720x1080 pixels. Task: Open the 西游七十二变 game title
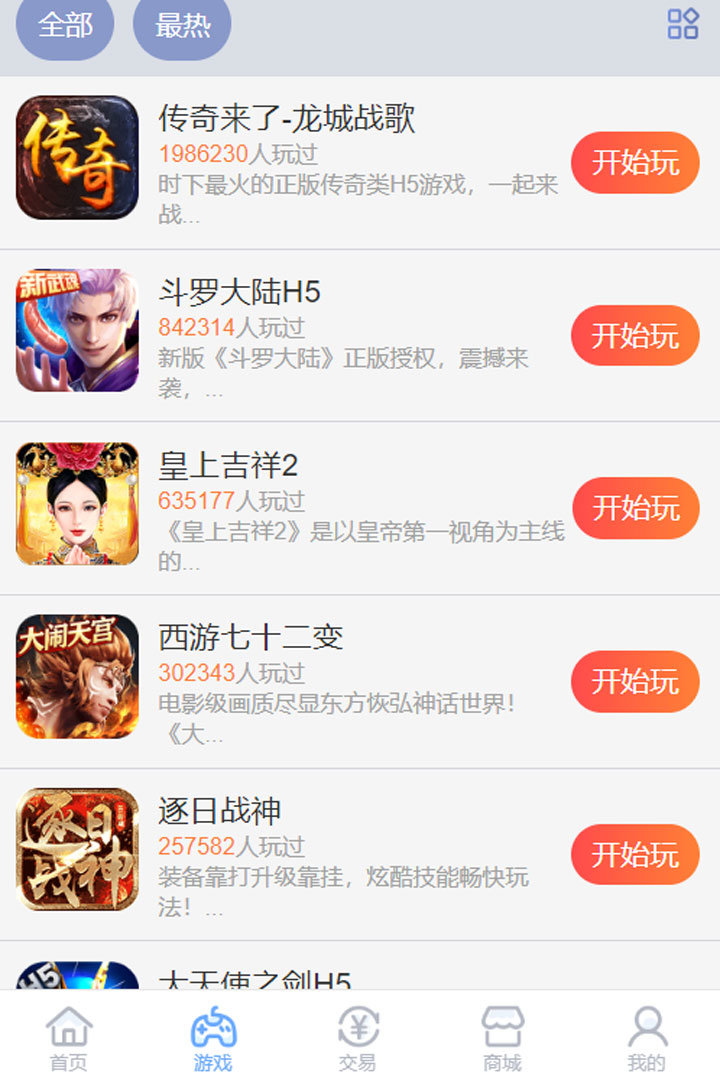[249, 637]
